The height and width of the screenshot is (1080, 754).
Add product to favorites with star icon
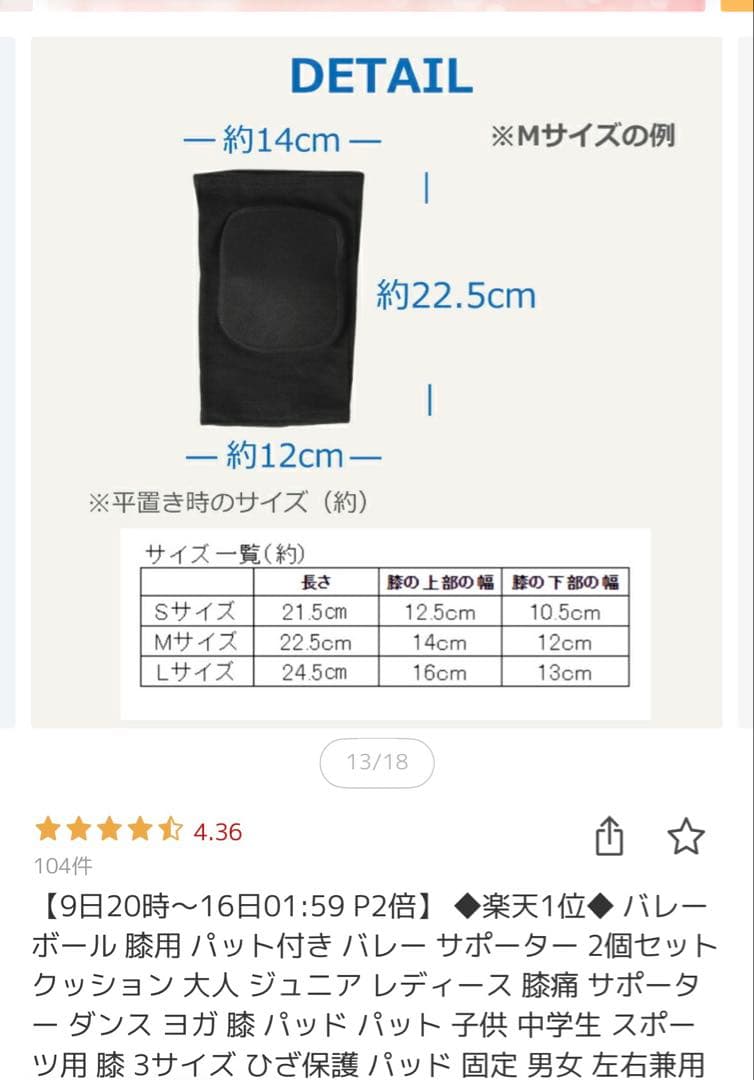[x=686, y=836]
